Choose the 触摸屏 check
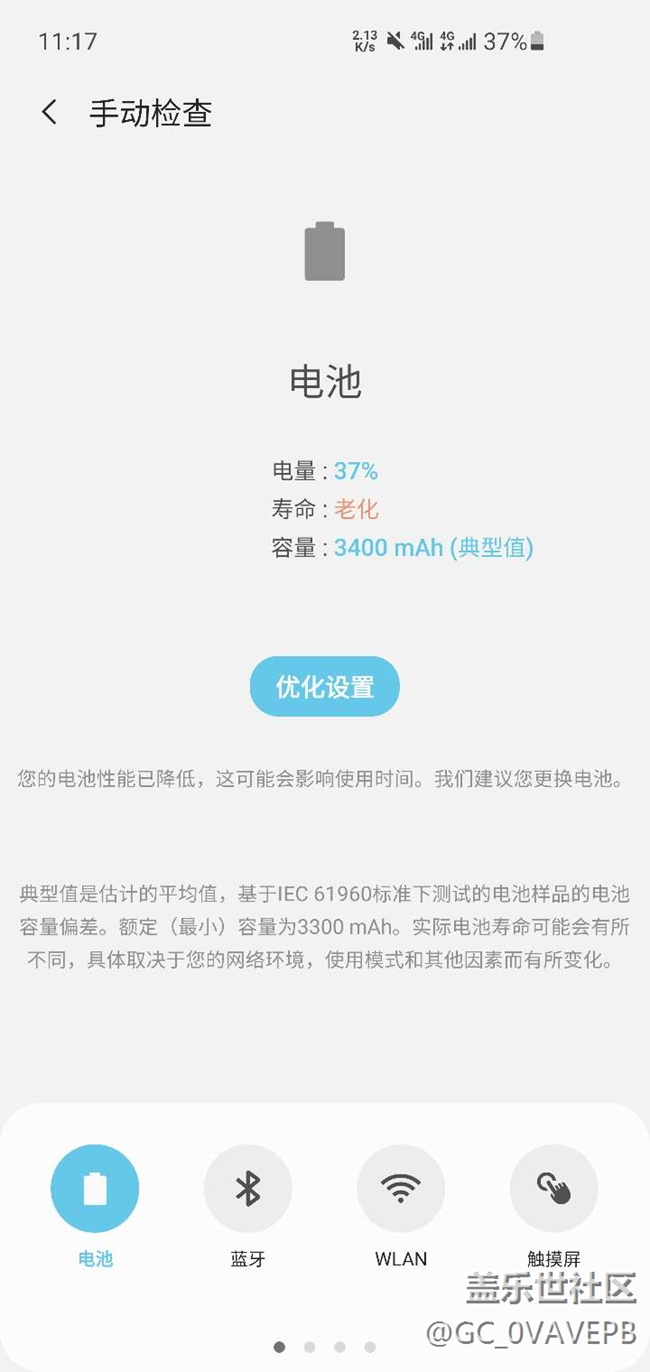Screen dimensions: 650x1372 (x=554, y=1189)
